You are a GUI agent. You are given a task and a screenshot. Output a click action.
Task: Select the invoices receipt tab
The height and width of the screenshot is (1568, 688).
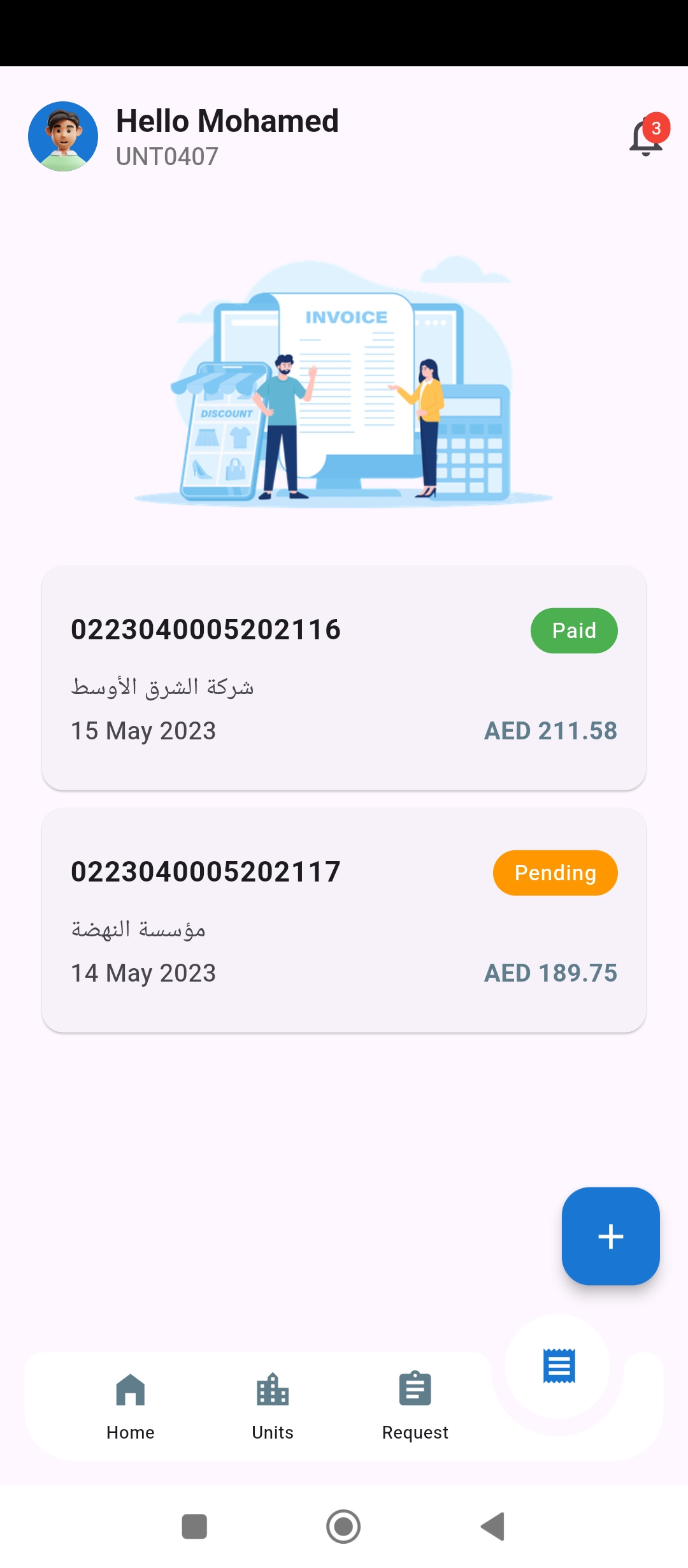559,1366
